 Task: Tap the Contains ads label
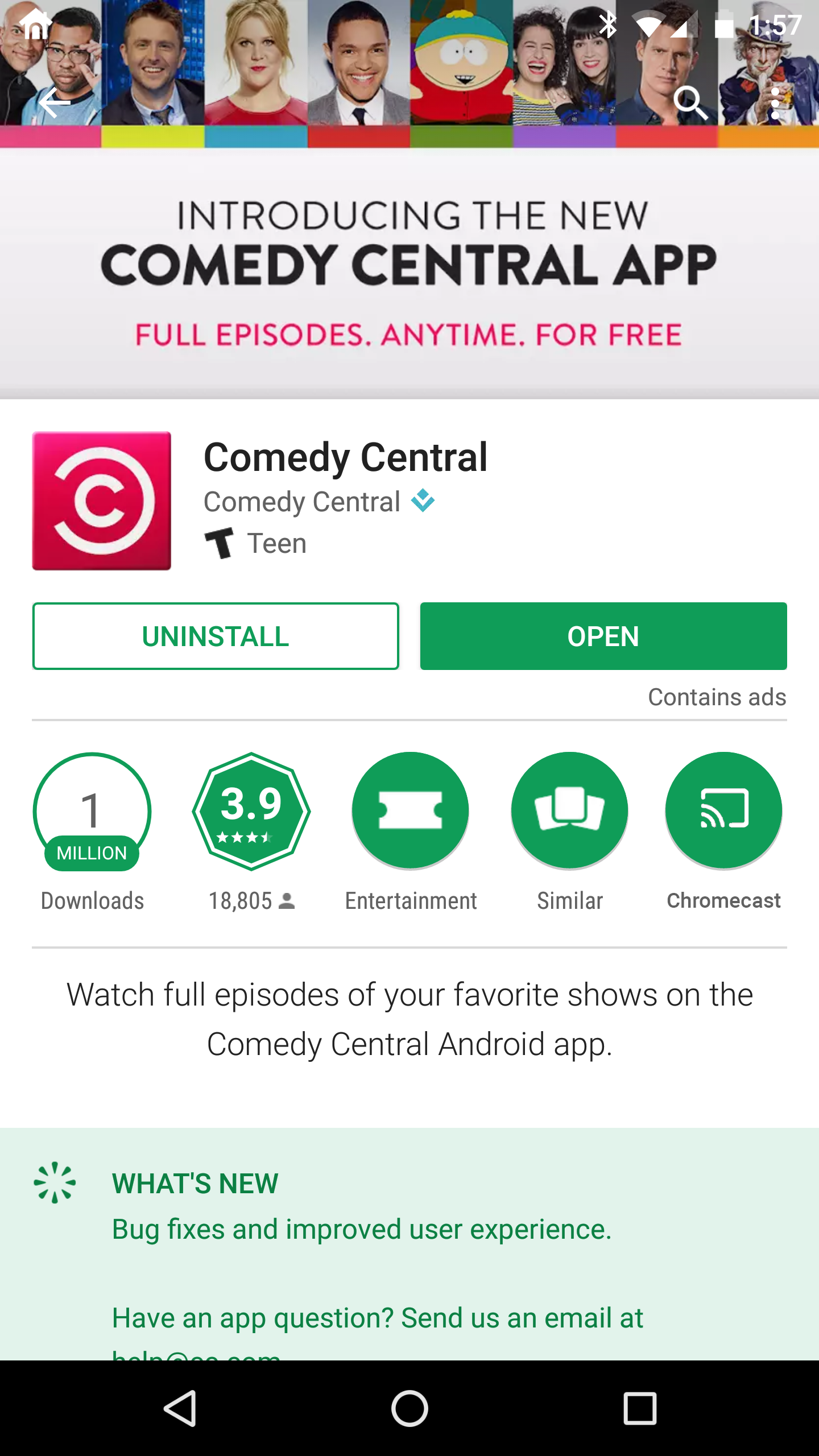(x=718, y=697)
